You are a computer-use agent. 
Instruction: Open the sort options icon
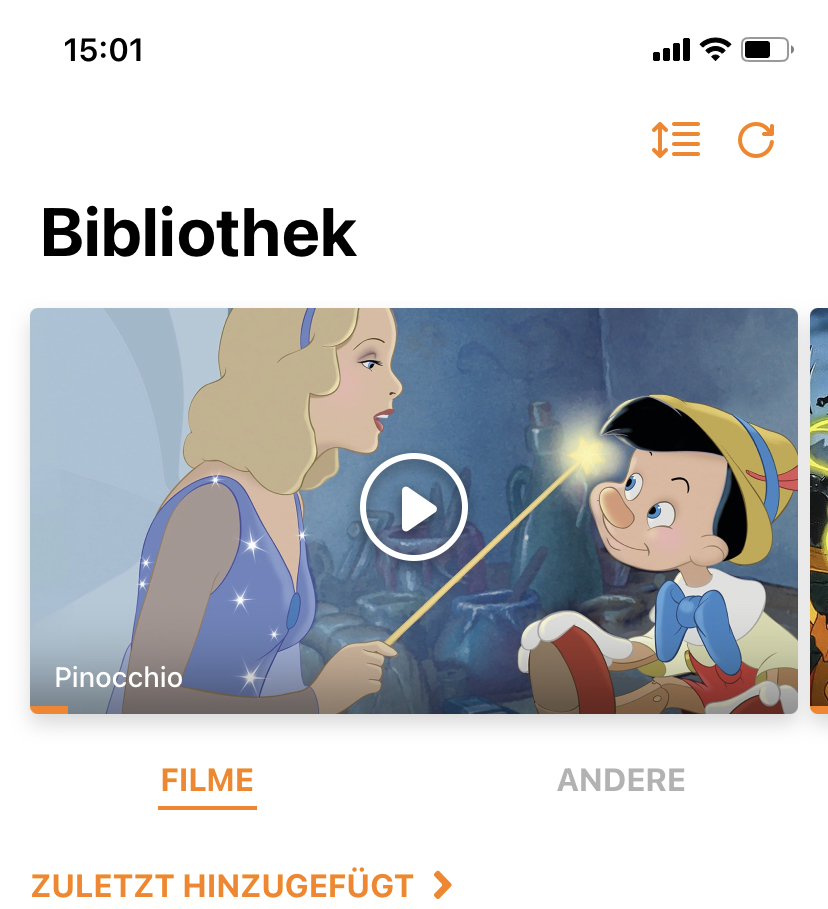coord(675,140)
